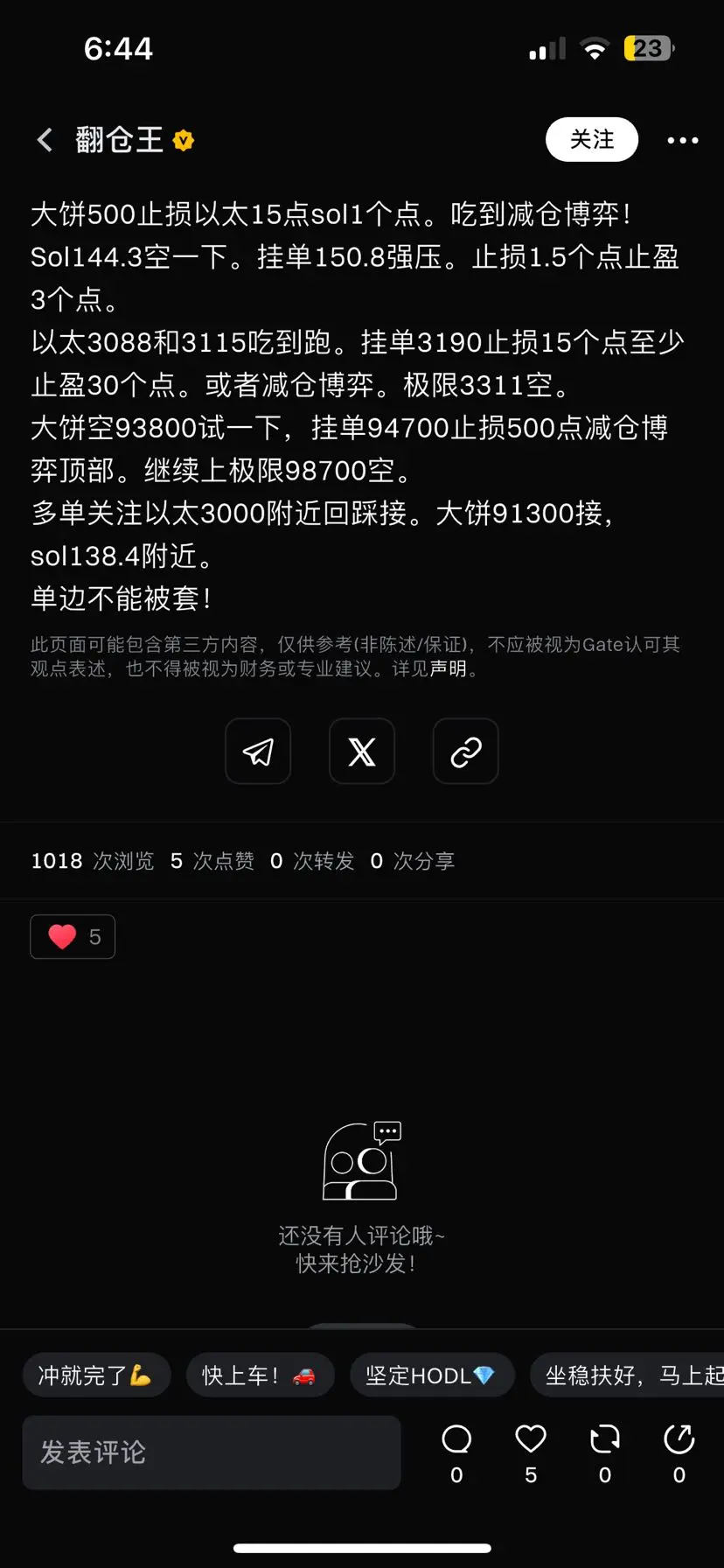Copy the post link icon
Viewport: 724px width, 1568px height.
[465, 751]
